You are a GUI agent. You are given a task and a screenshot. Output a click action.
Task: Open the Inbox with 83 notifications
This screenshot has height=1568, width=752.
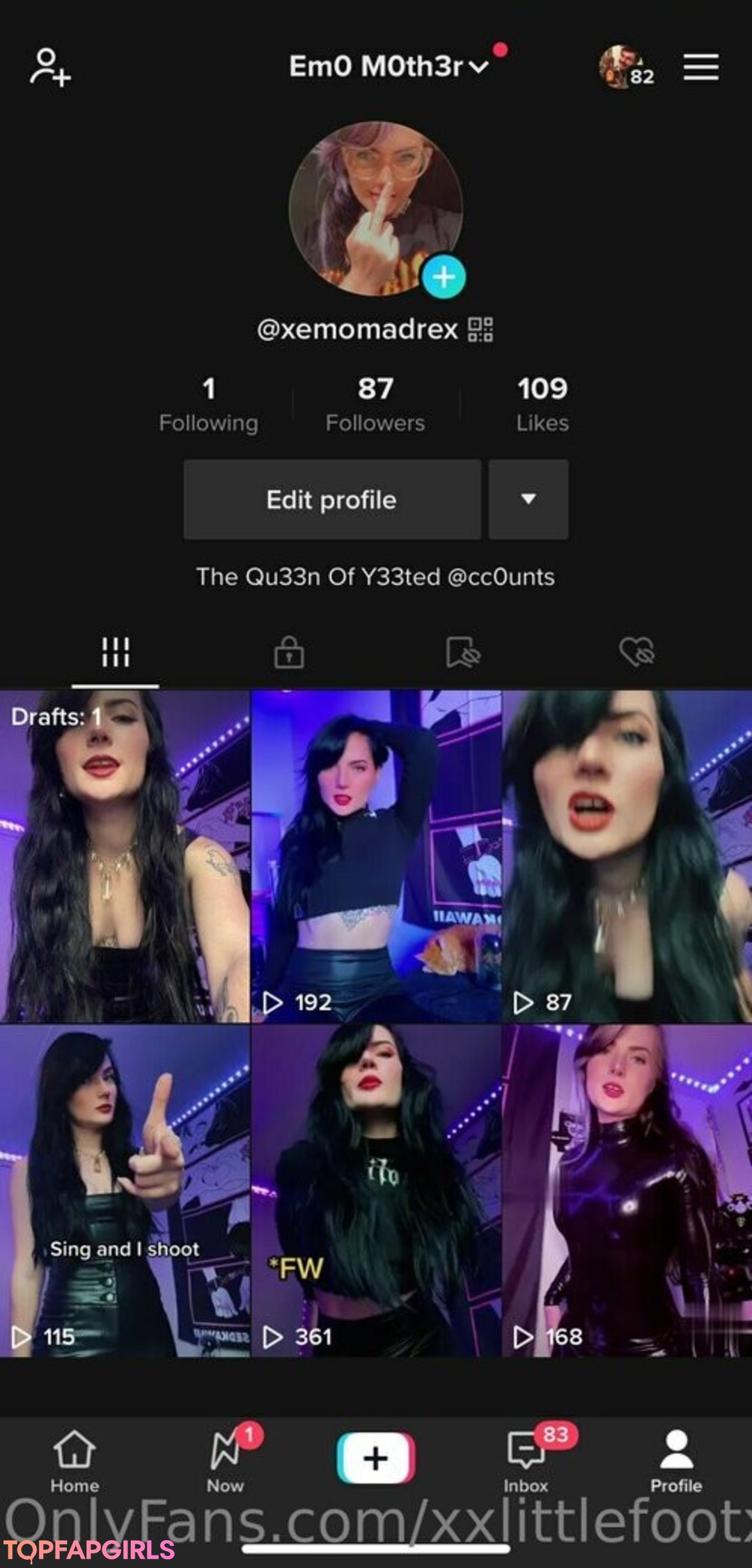pos(526,1460)
